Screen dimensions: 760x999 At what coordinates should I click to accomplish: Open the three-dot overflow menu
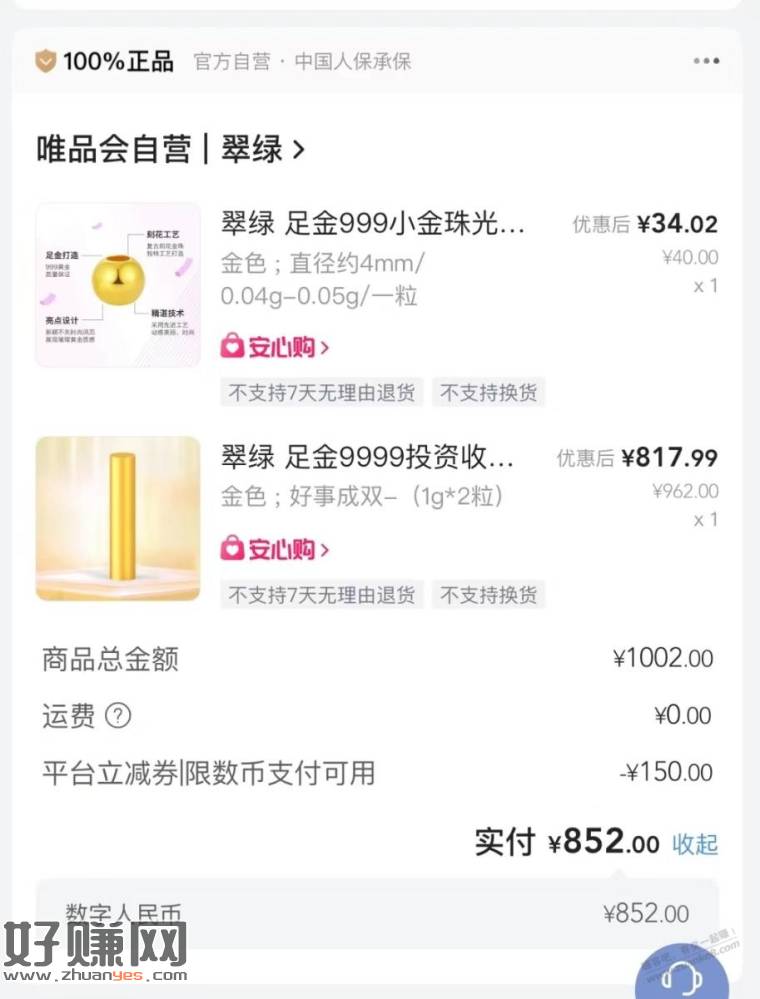pyautogui.click(x=706, y=61)
